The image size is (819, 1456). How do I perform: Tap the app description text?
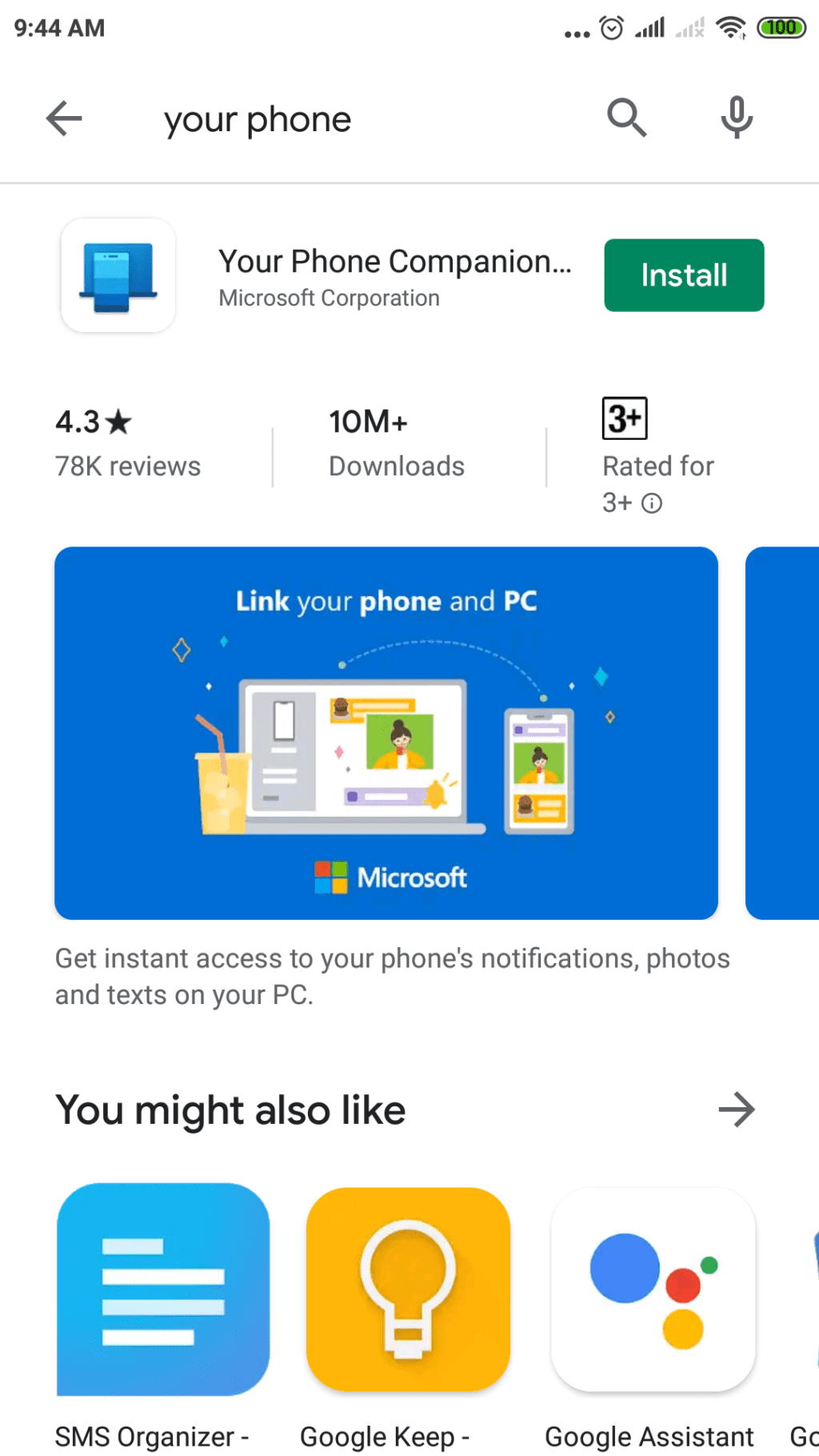pos(392,976)
